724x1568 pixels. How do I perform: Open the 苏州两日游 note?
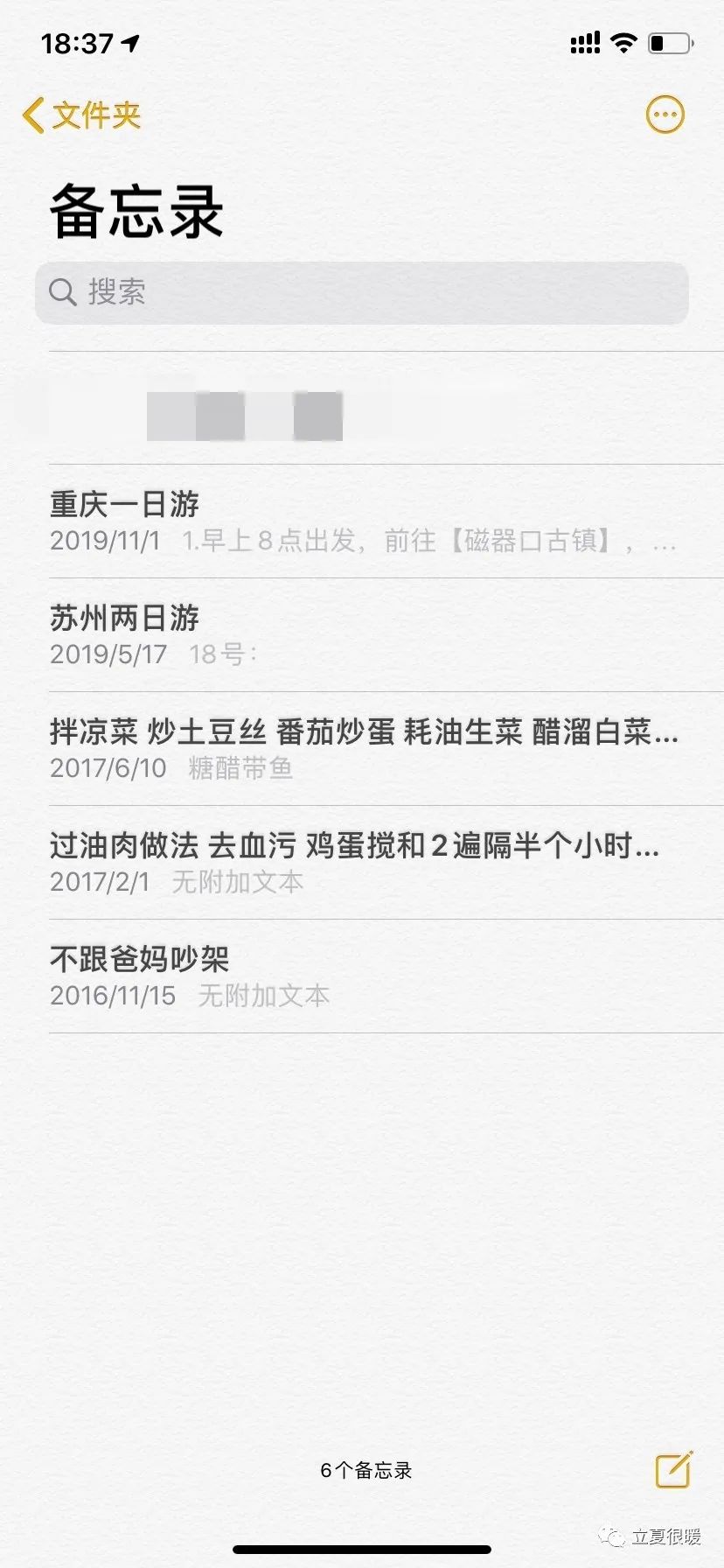point(362,635)
